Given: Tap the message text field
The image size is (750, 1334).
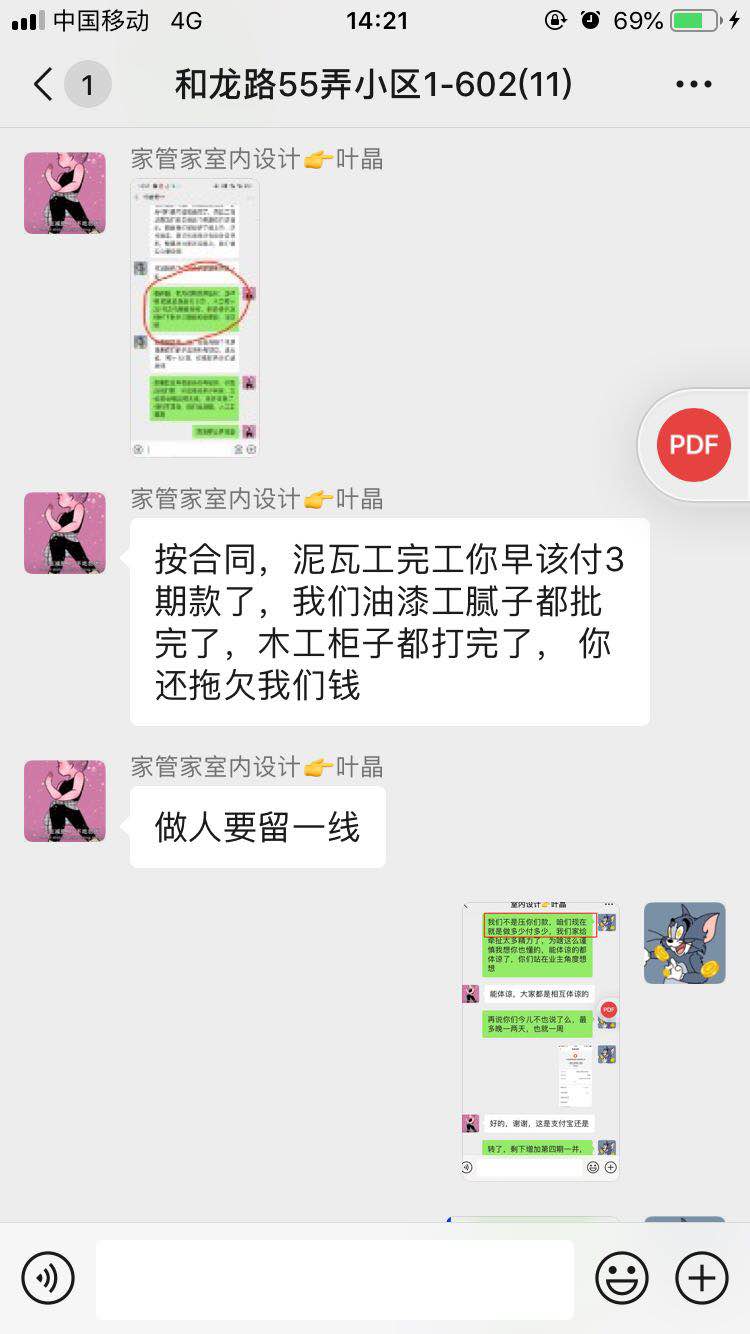Looking at the screenshot, I should click(335, 1279).
